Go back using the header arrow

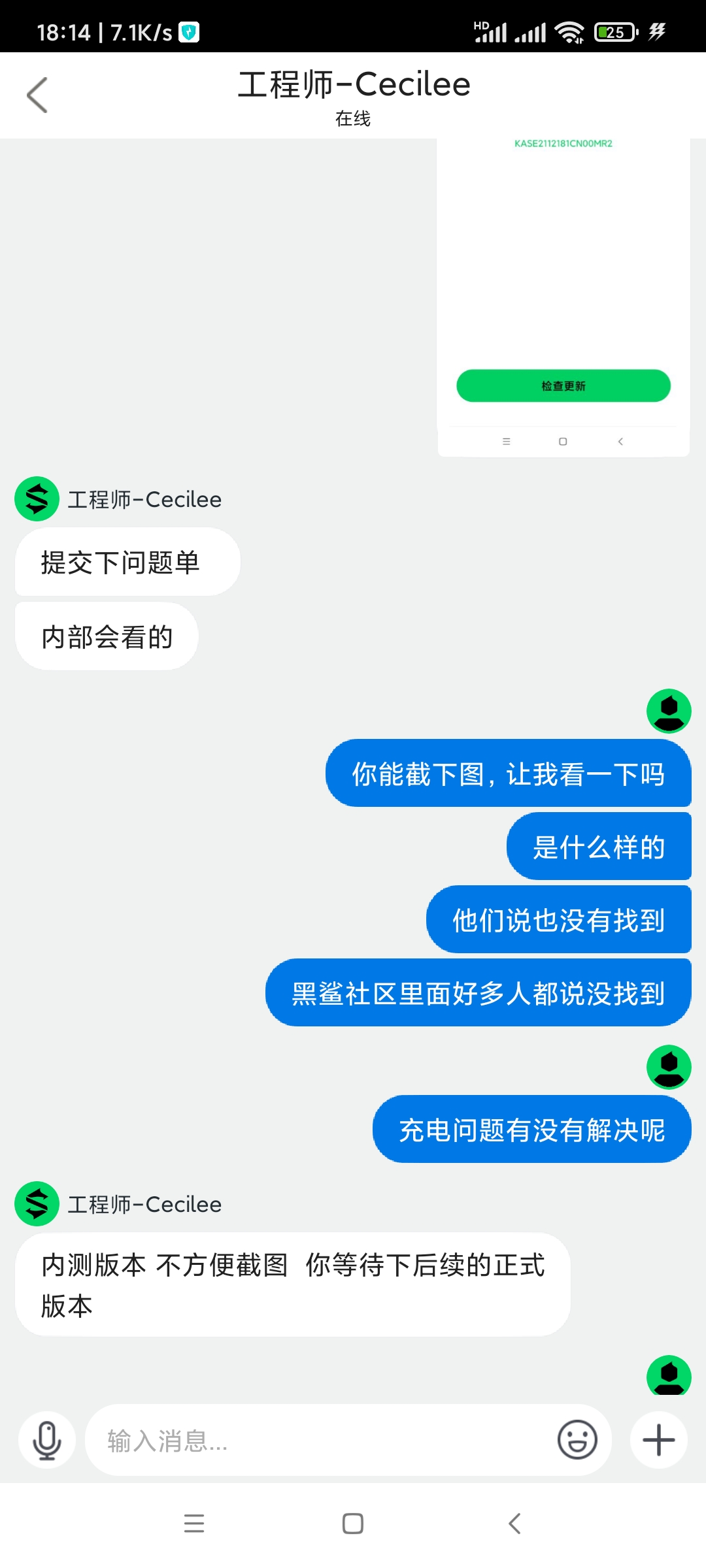click(x=37, y=95)
